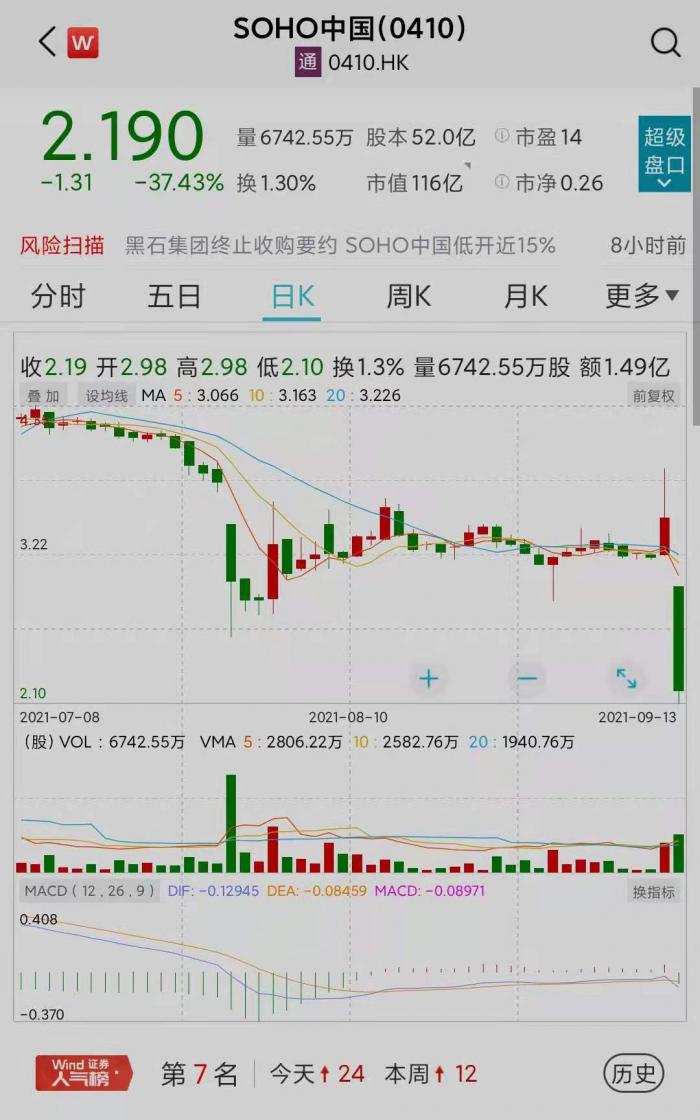Viewport: 700px width, 1120px height.
Task: Open the 风险扫描 news headline
Action: (x=340, y=246)
